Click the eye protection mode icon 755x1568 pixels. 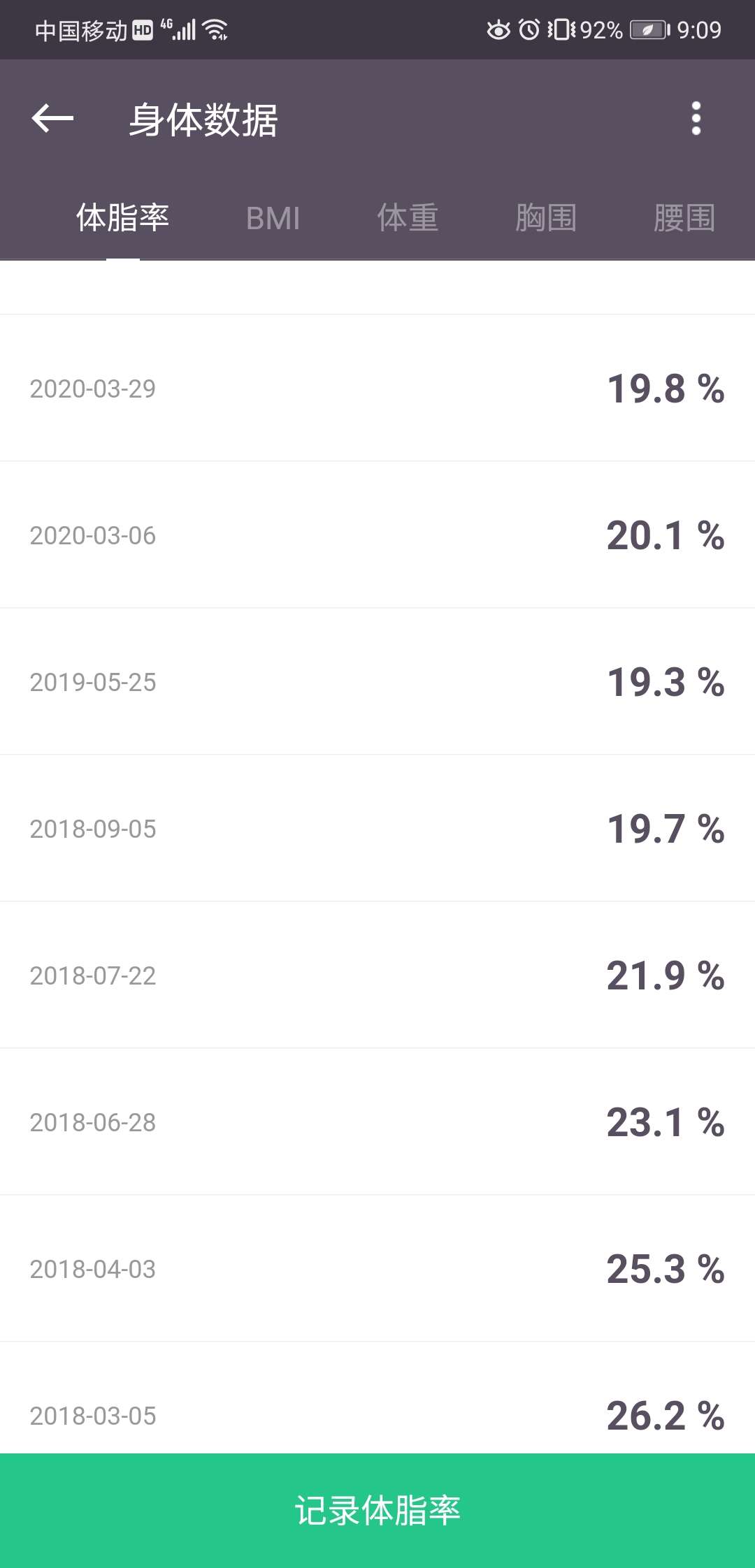(498, 29)
